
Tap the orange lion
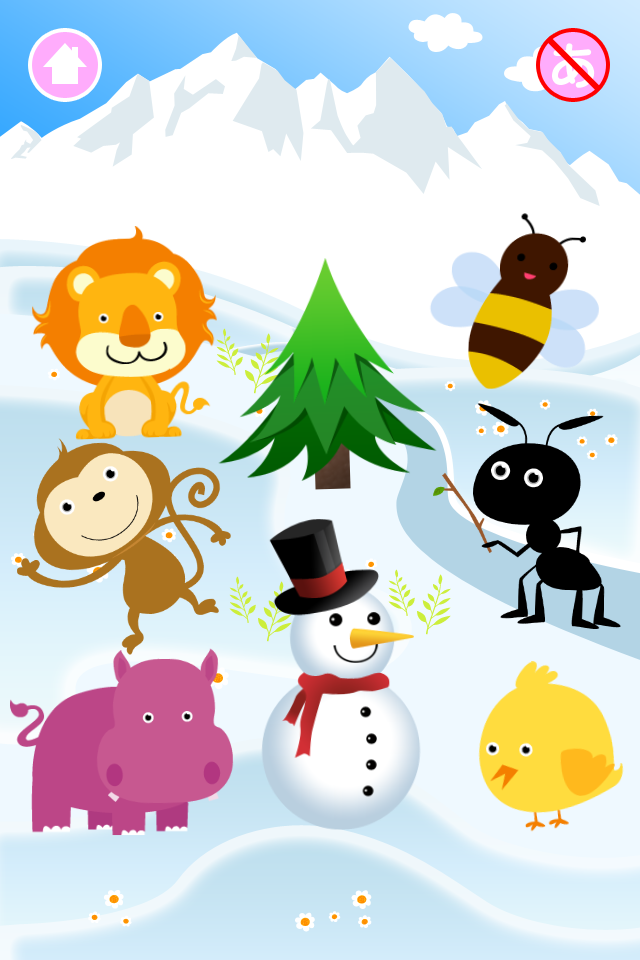pyautogui.click(x=125, y=335)
